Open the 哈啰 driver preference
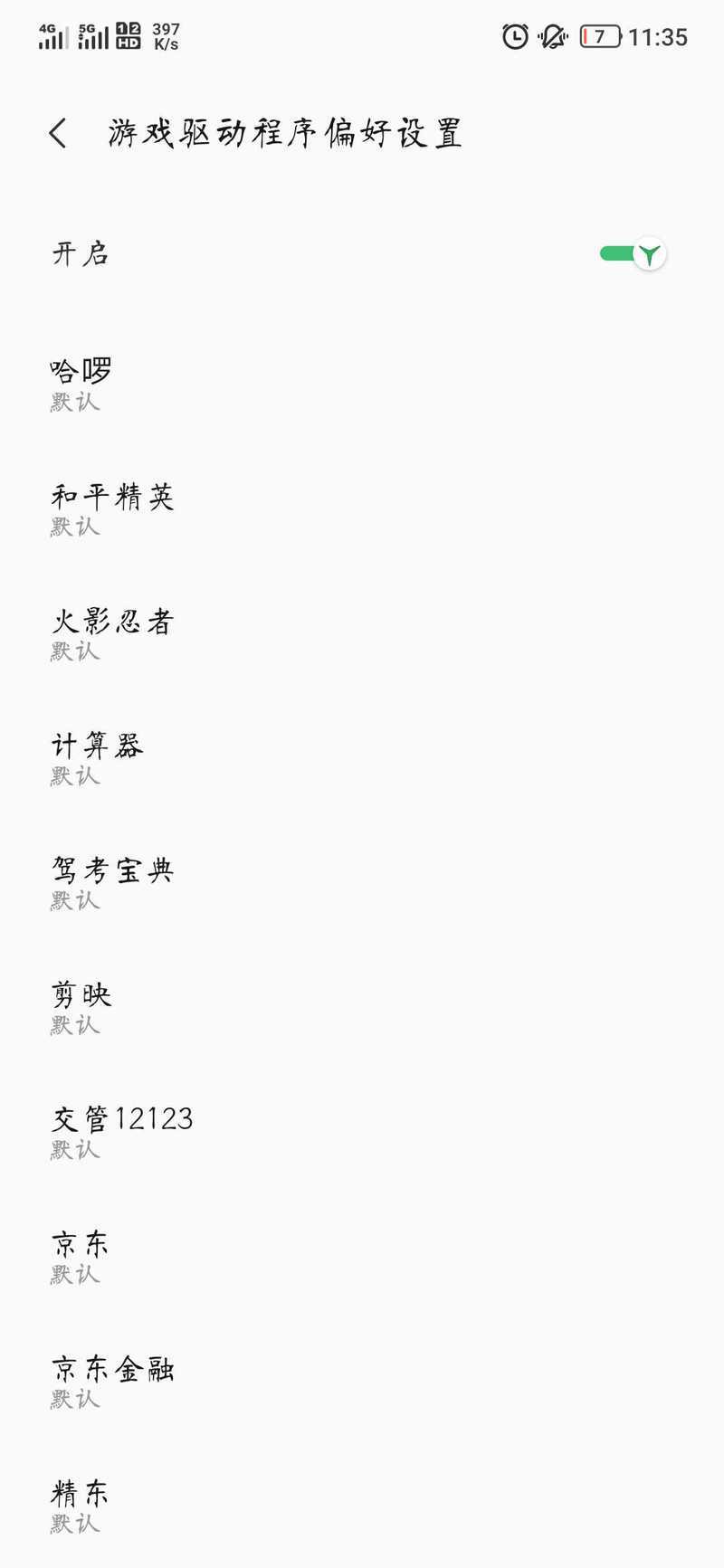This screenshot has height=1568, width=724. point(362,384)
